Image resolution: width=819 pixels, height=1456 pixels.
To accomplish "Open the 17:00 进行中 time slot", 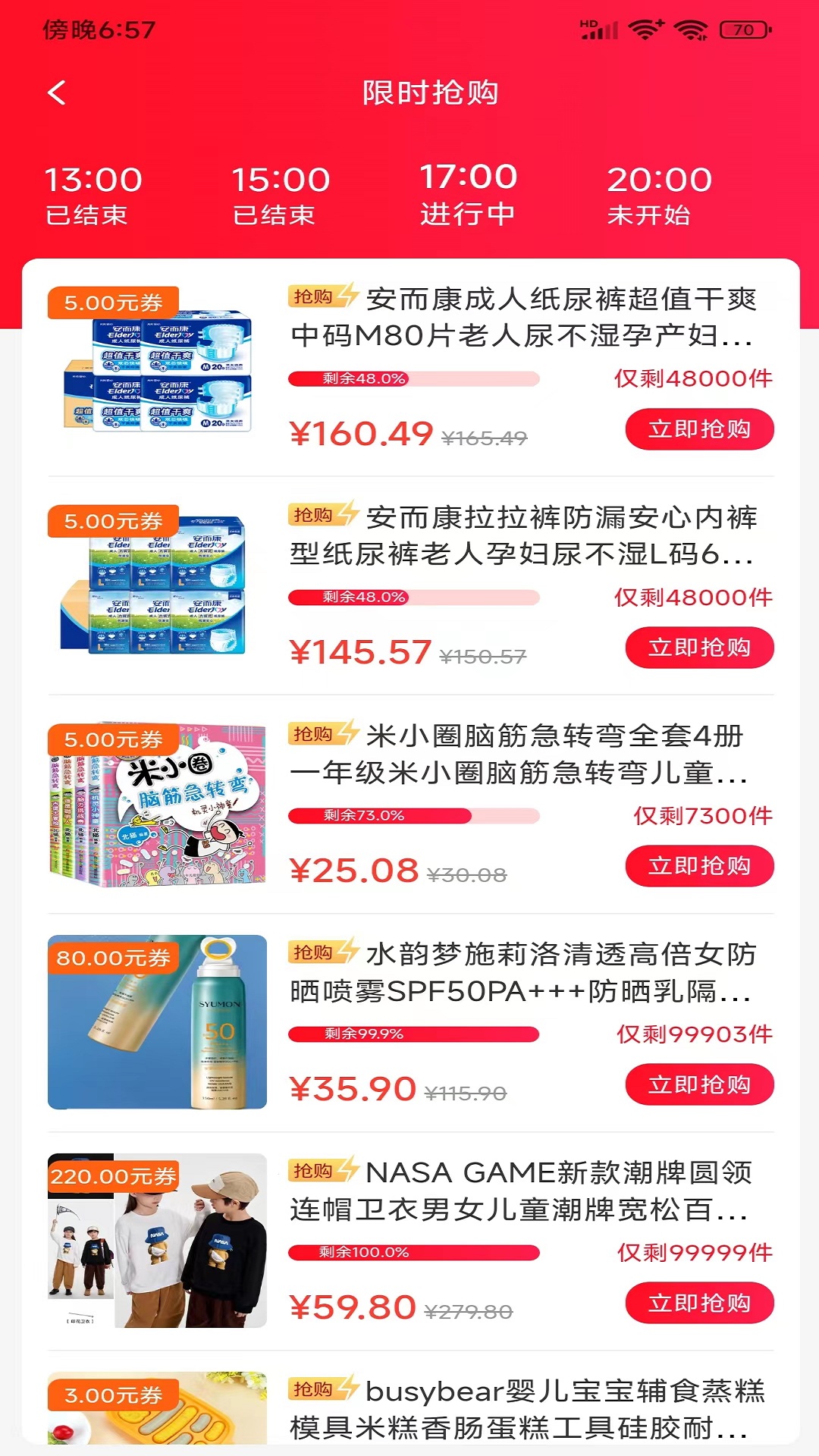I will click(x=468, y=194).
